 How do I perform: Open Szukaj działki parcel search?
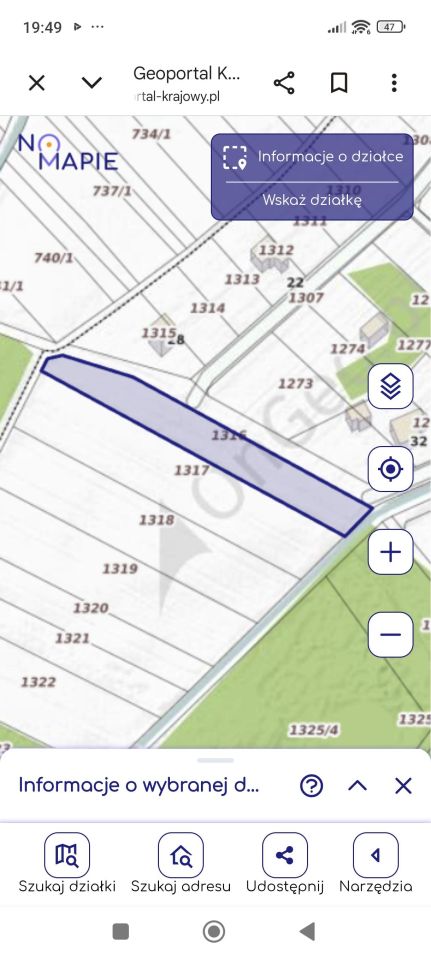click(x=67, y=863)
